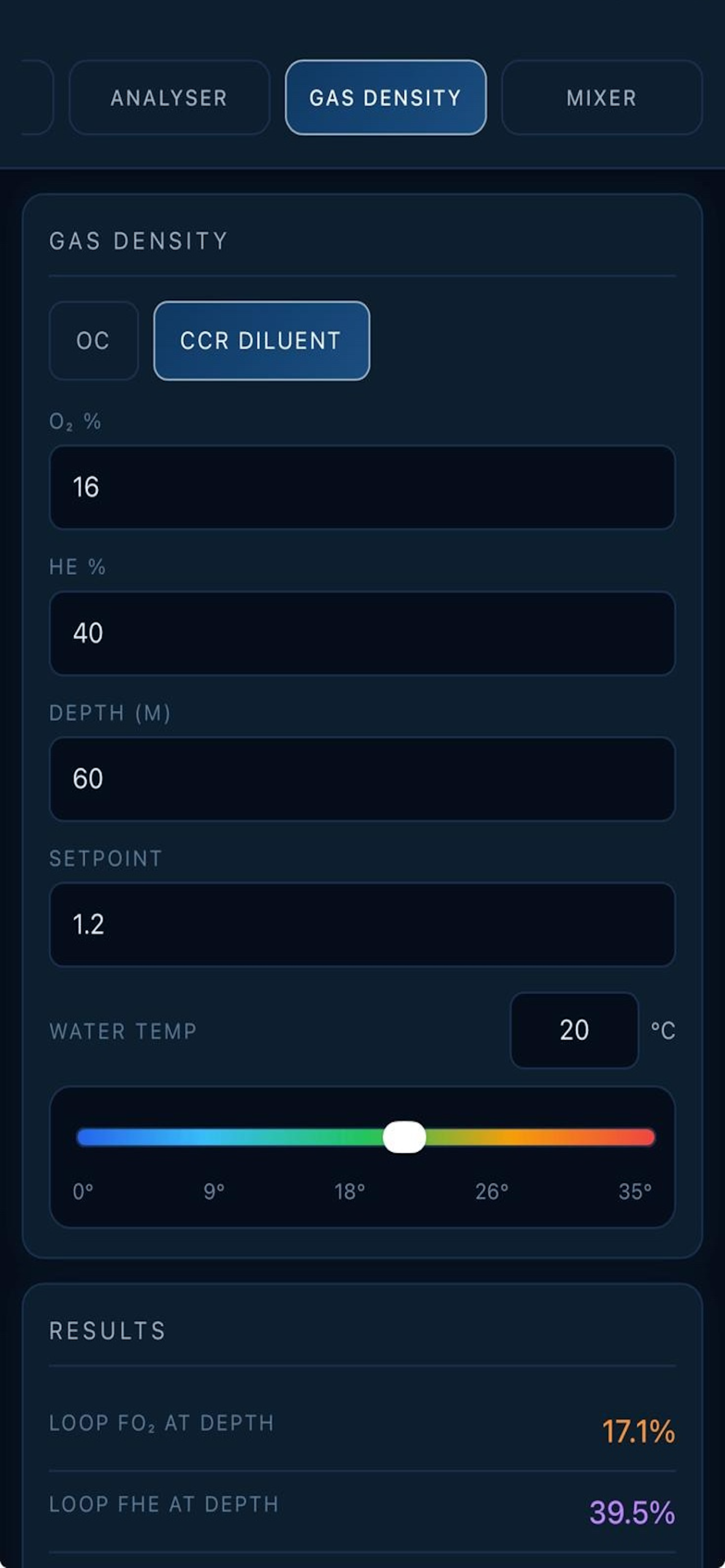Edit the O₂ % field
Viewport: 725px width, 1568px height.
pyautogui.click(x=362, y=487)
